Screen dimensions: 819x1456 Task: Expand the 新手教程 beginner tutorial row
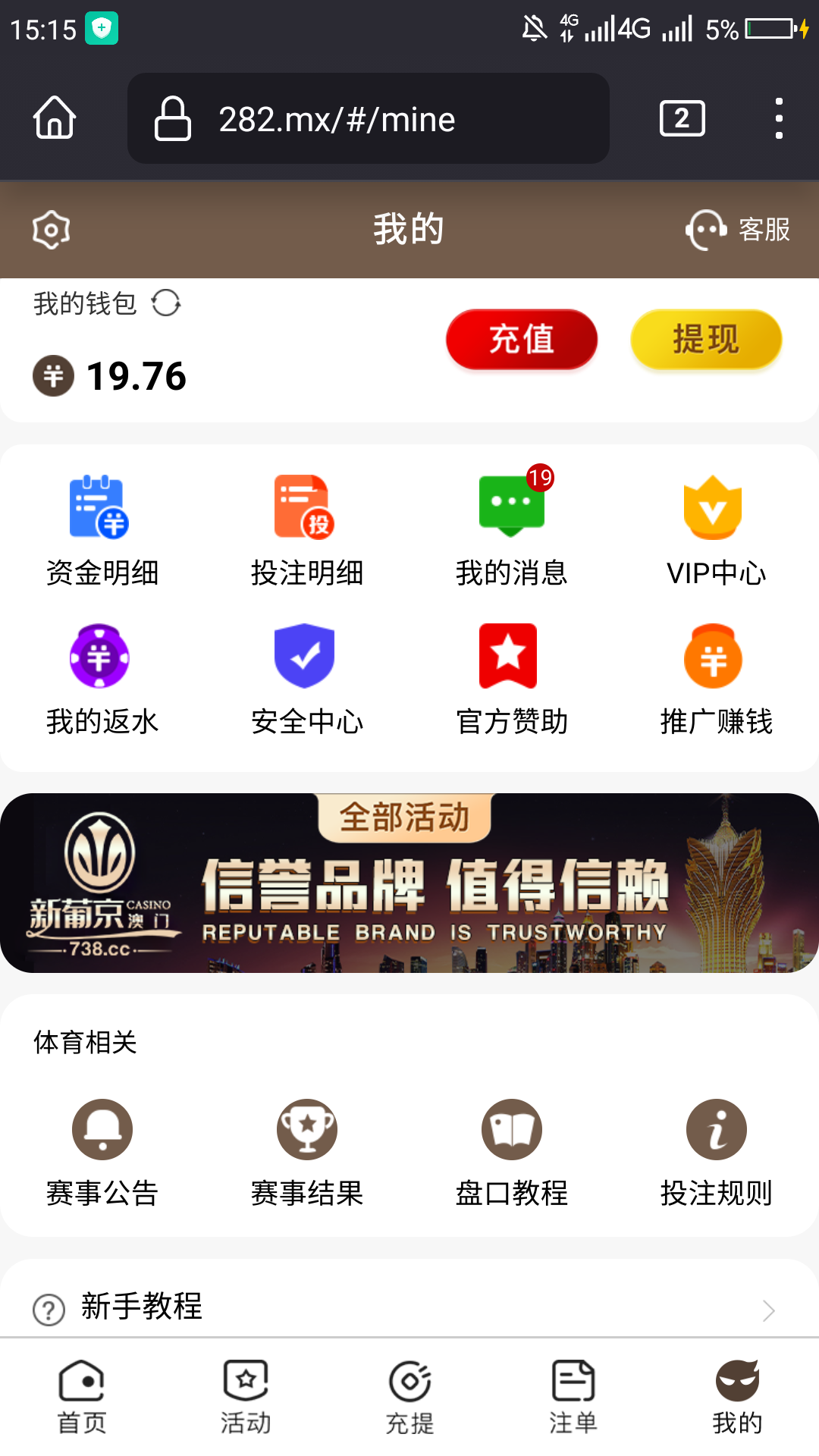[409, 1307]
